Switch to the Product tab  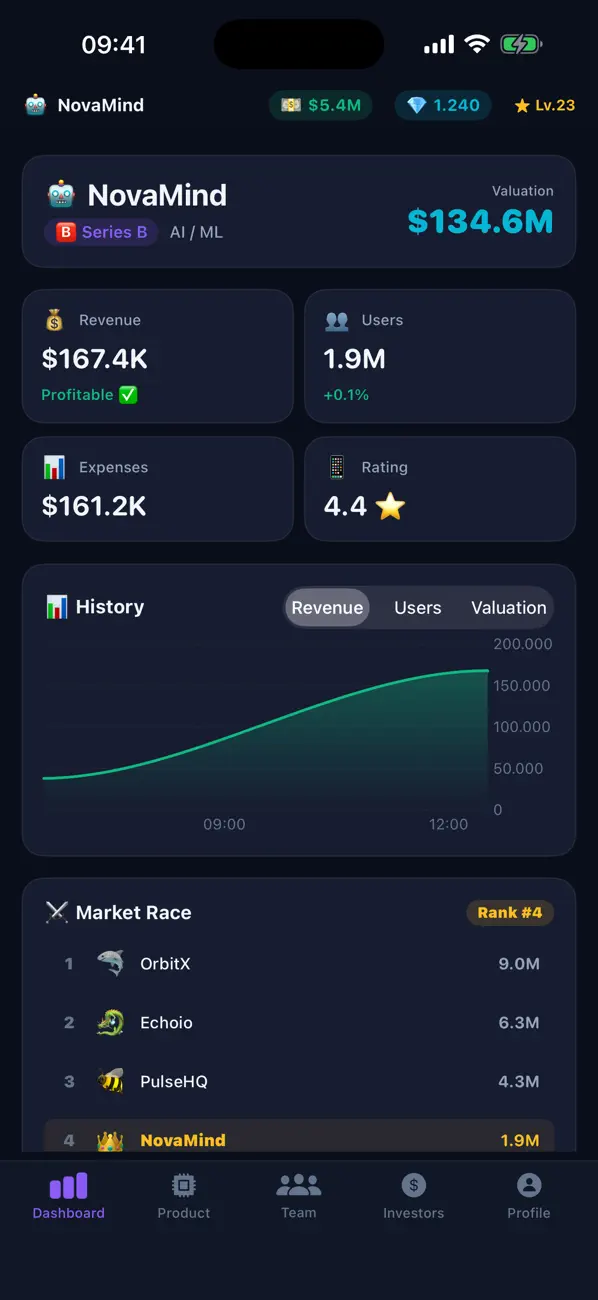(x=184, y=1196)
